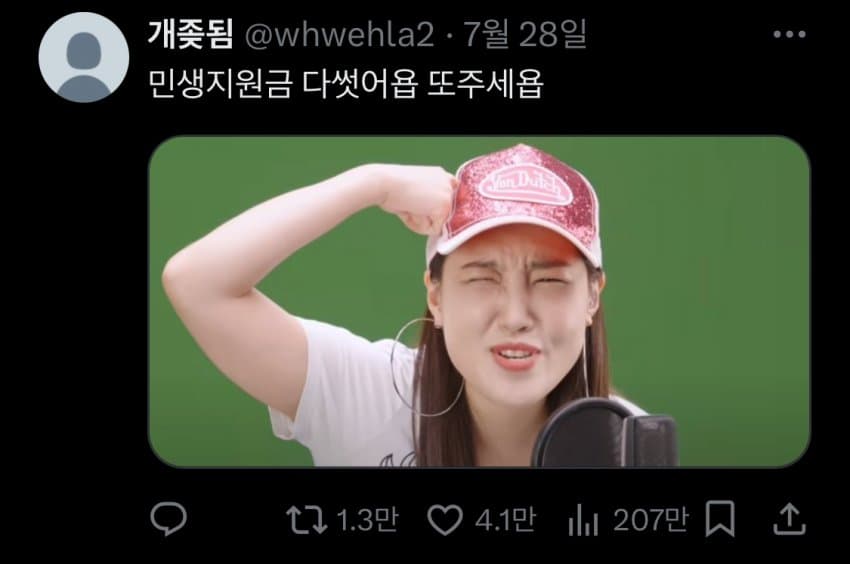Open the attached image of the post

pyautogui.click(x=478, y=302)
